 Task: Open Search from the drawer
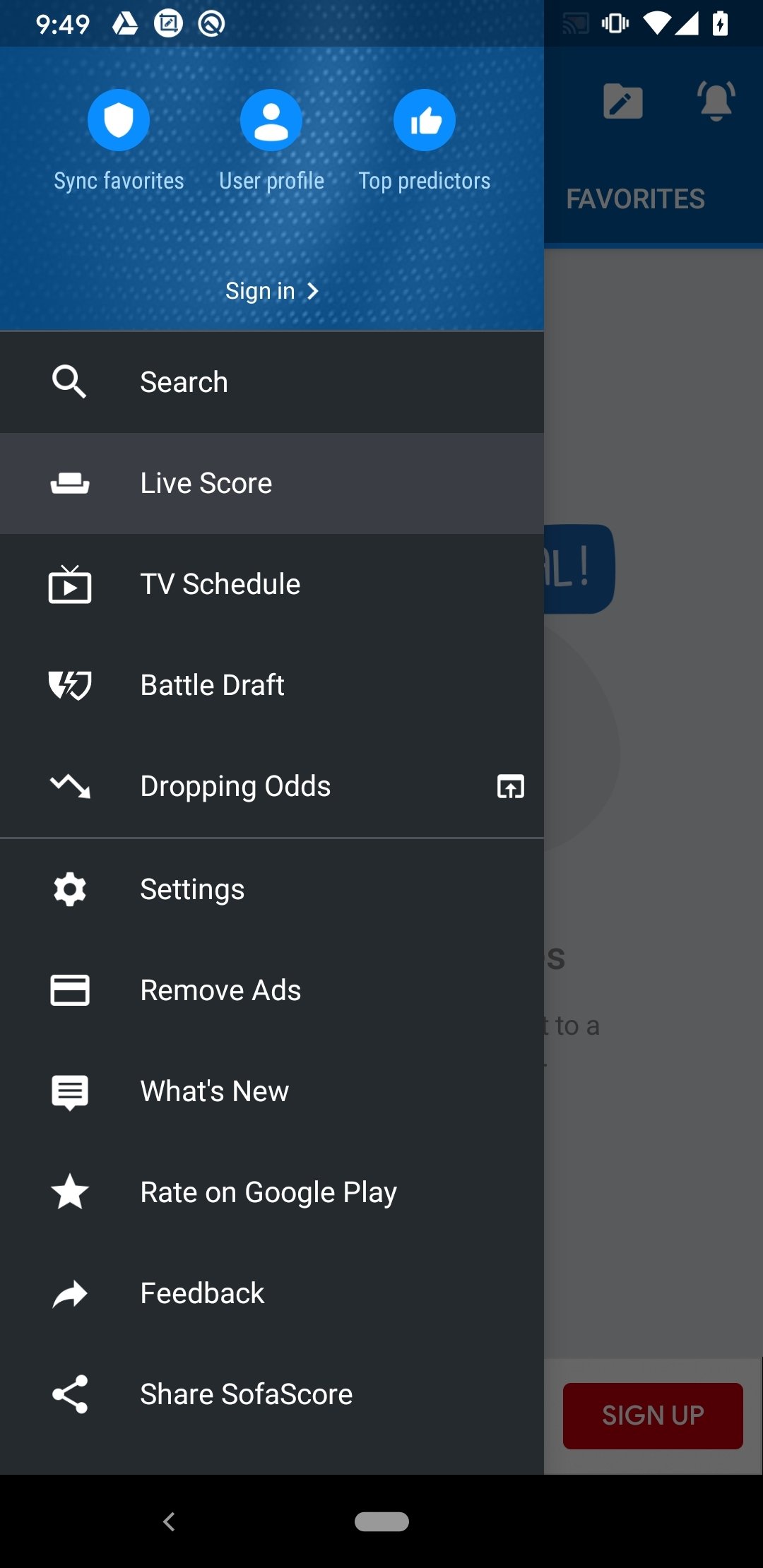(272, 382)
